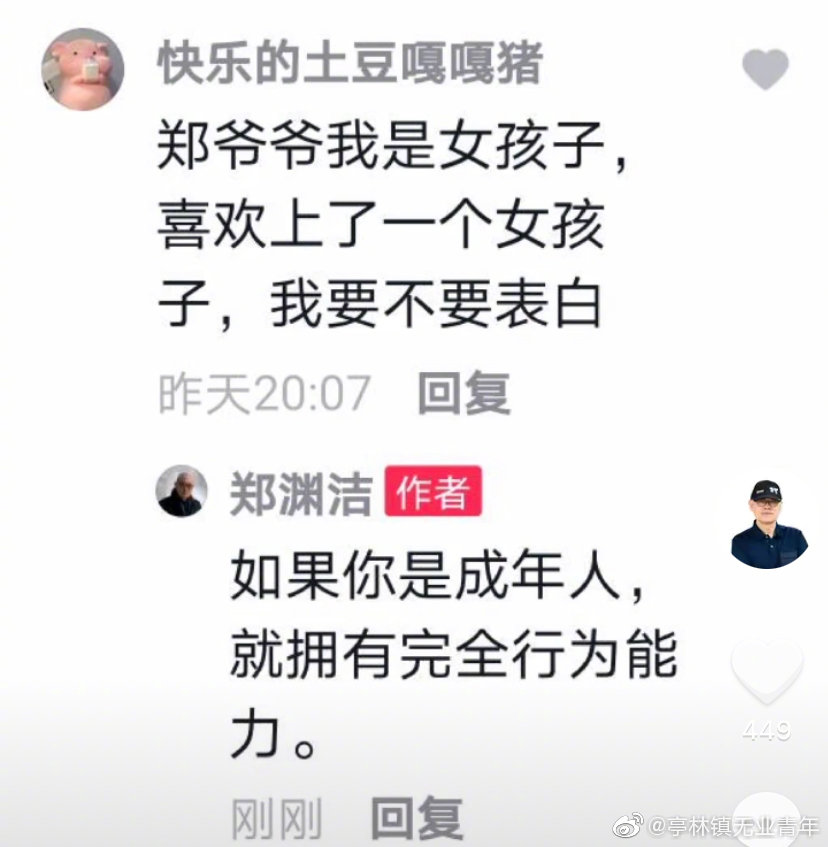The width and height of the screenshot is (828, 847).
Task: Open 郑渊洁's profile from his name
Action: coord(301,494)
